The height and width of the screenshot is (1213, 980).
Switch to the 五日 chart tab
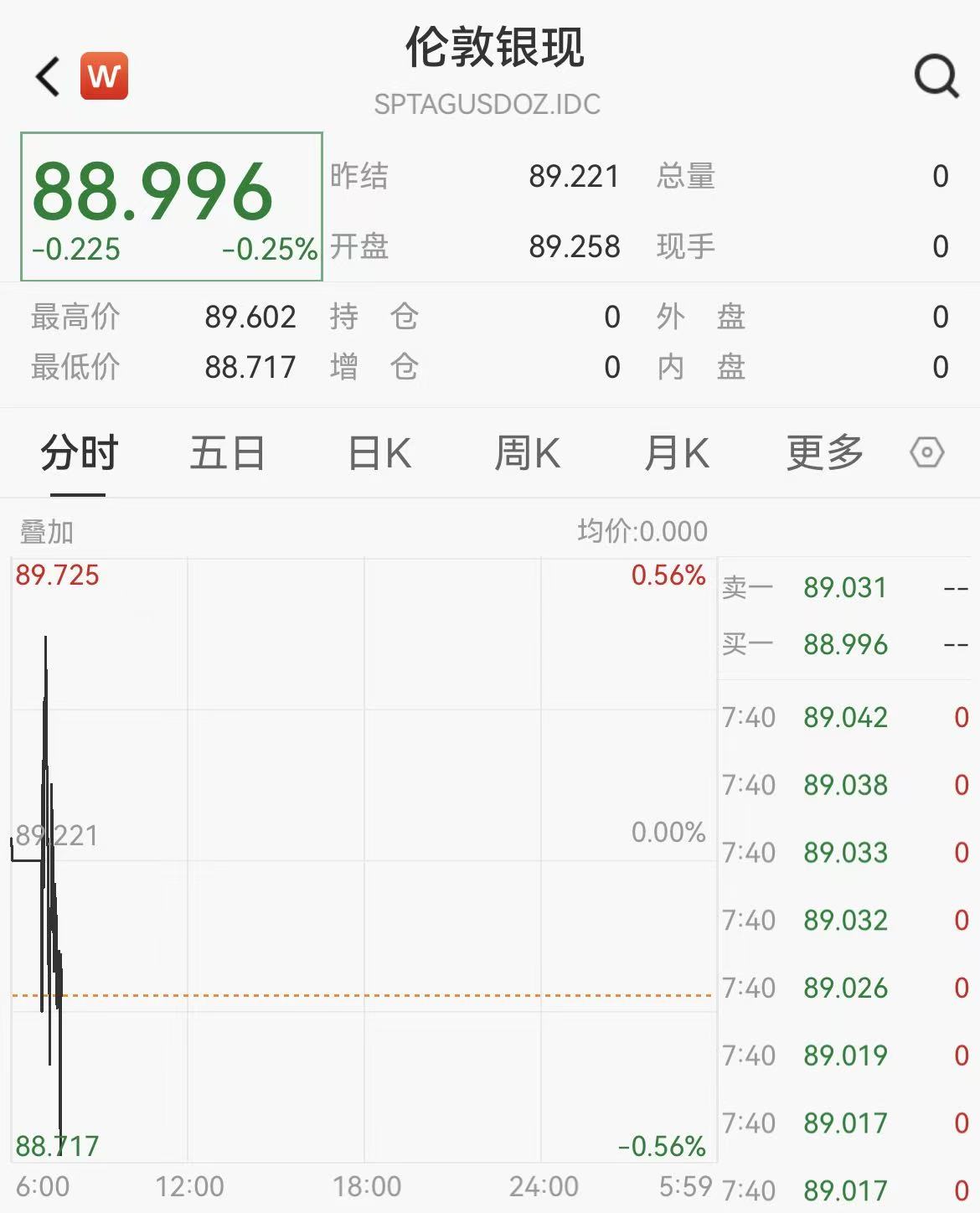pyautogui.click(x=227, y=453)
